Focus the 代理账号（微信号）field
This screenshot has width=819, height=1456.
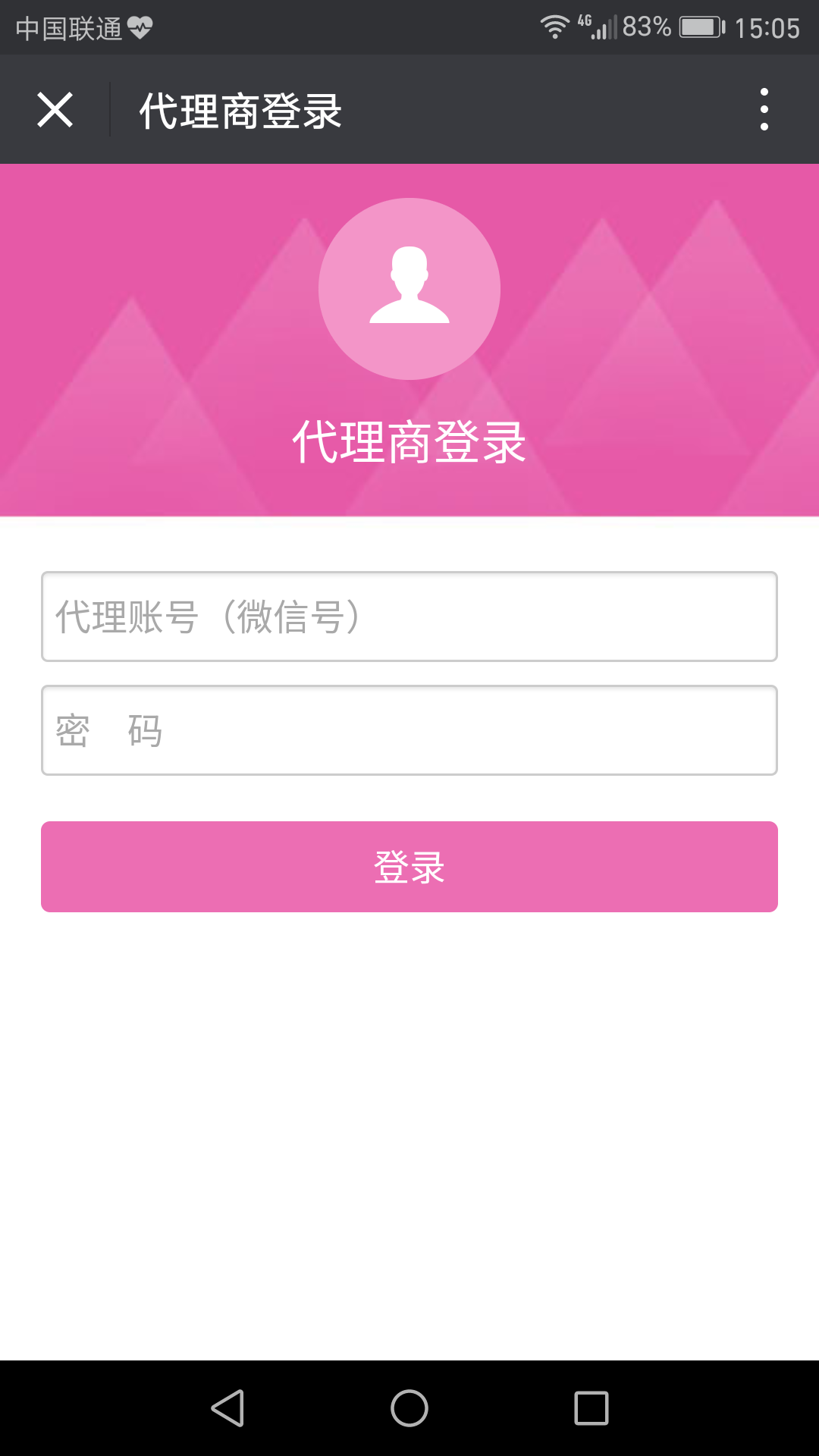tap(409, 617)
